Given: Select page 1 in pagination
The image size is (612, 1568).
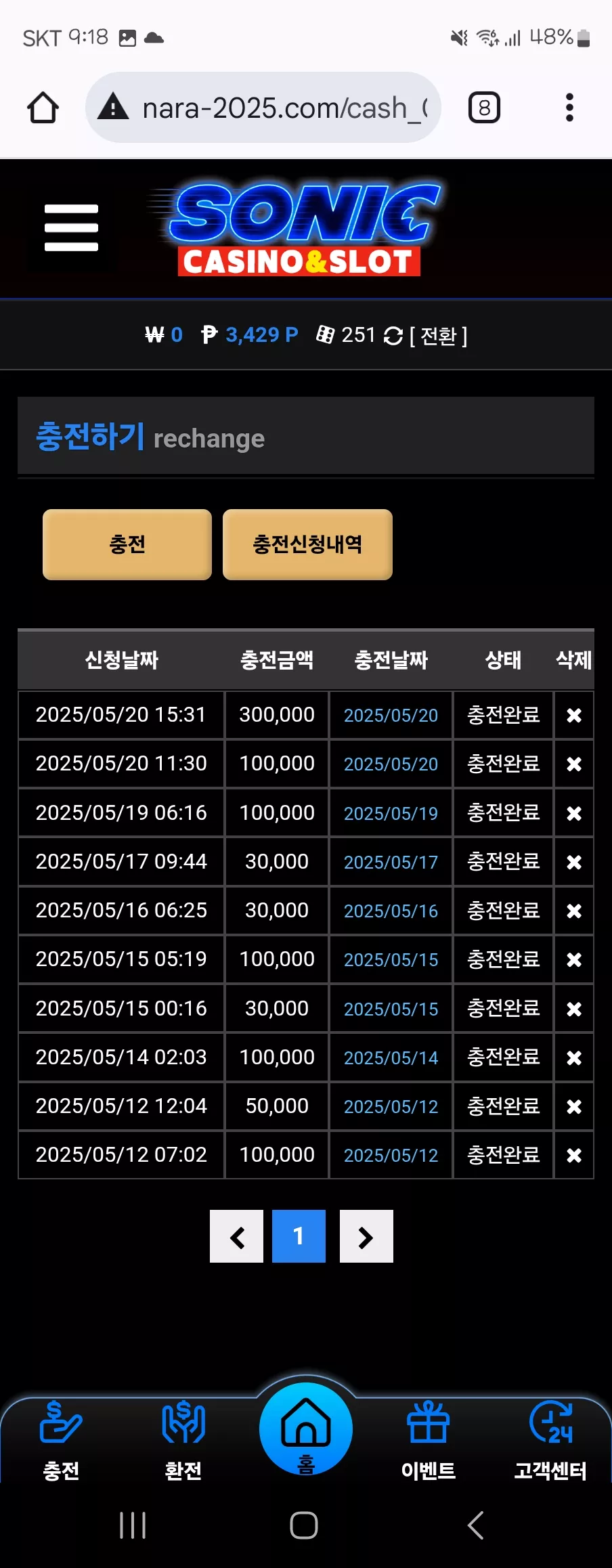Looking at the screenshot, I should coord(299,1236).
